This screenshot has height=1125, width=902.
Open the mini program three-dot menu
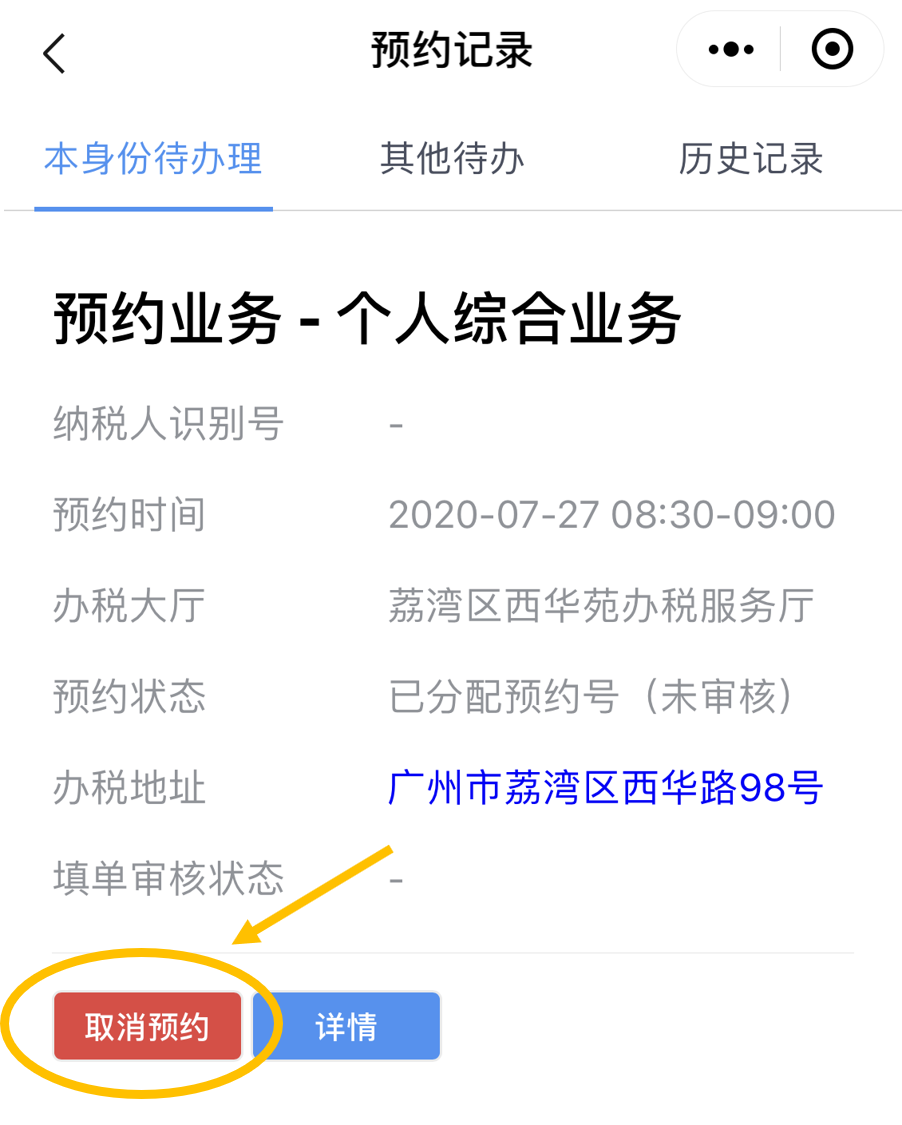tap(730, 50)
